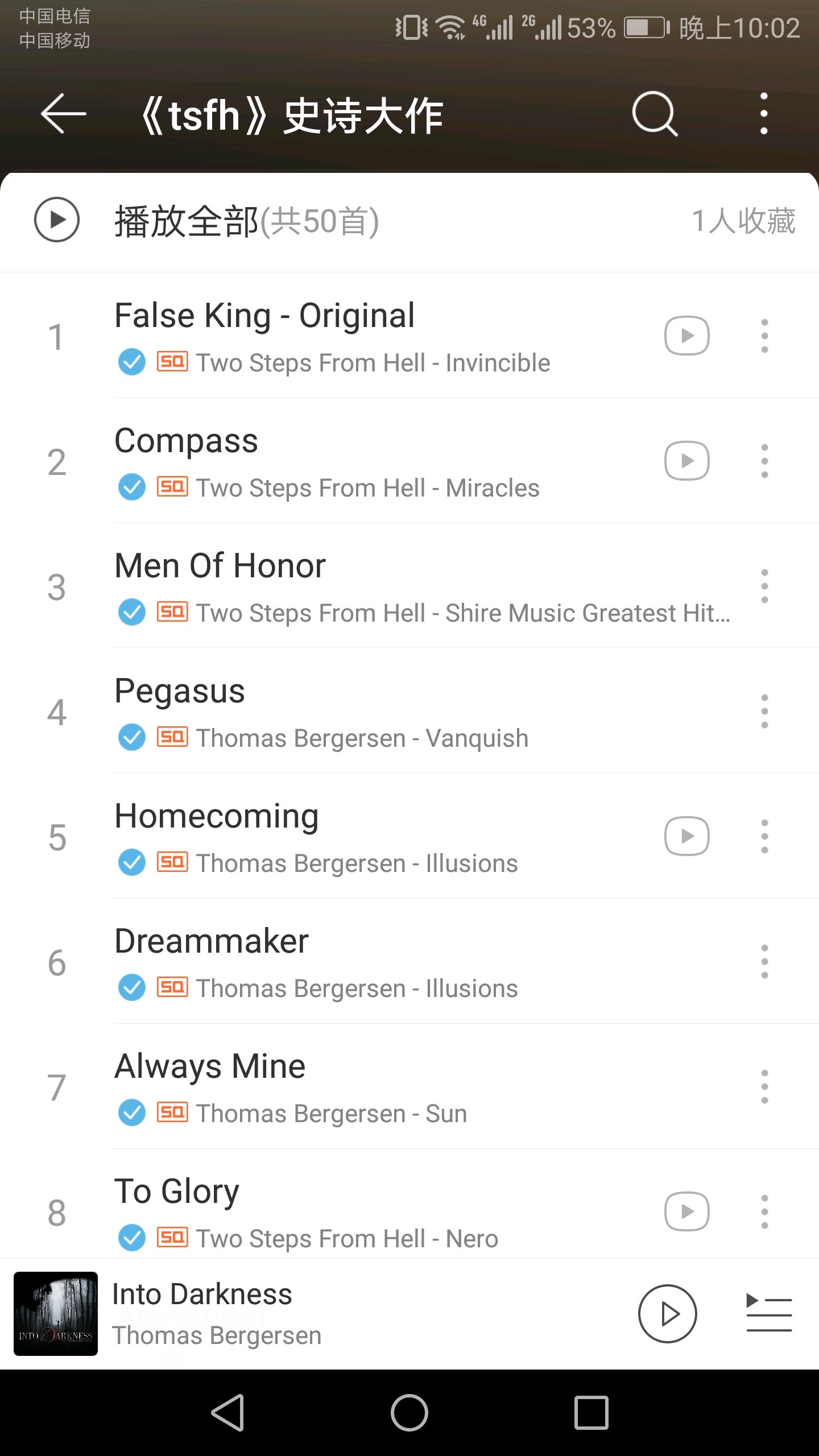The image size is (819, 1456).
Task: Watch the music video for Compass
Action: [686, 461]
